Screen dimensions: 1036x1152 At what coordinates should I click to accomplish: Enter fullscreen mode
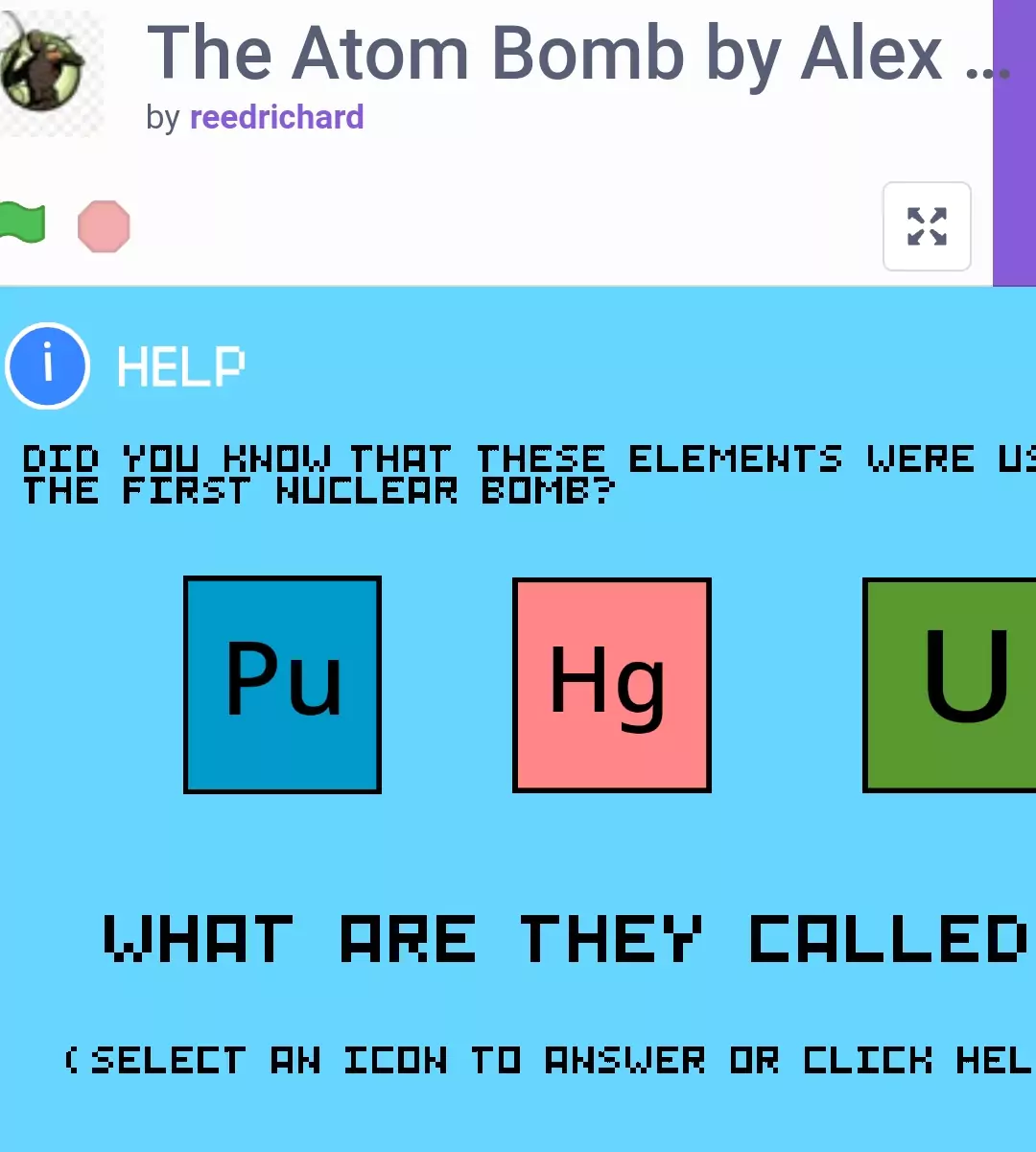point(926,226)
